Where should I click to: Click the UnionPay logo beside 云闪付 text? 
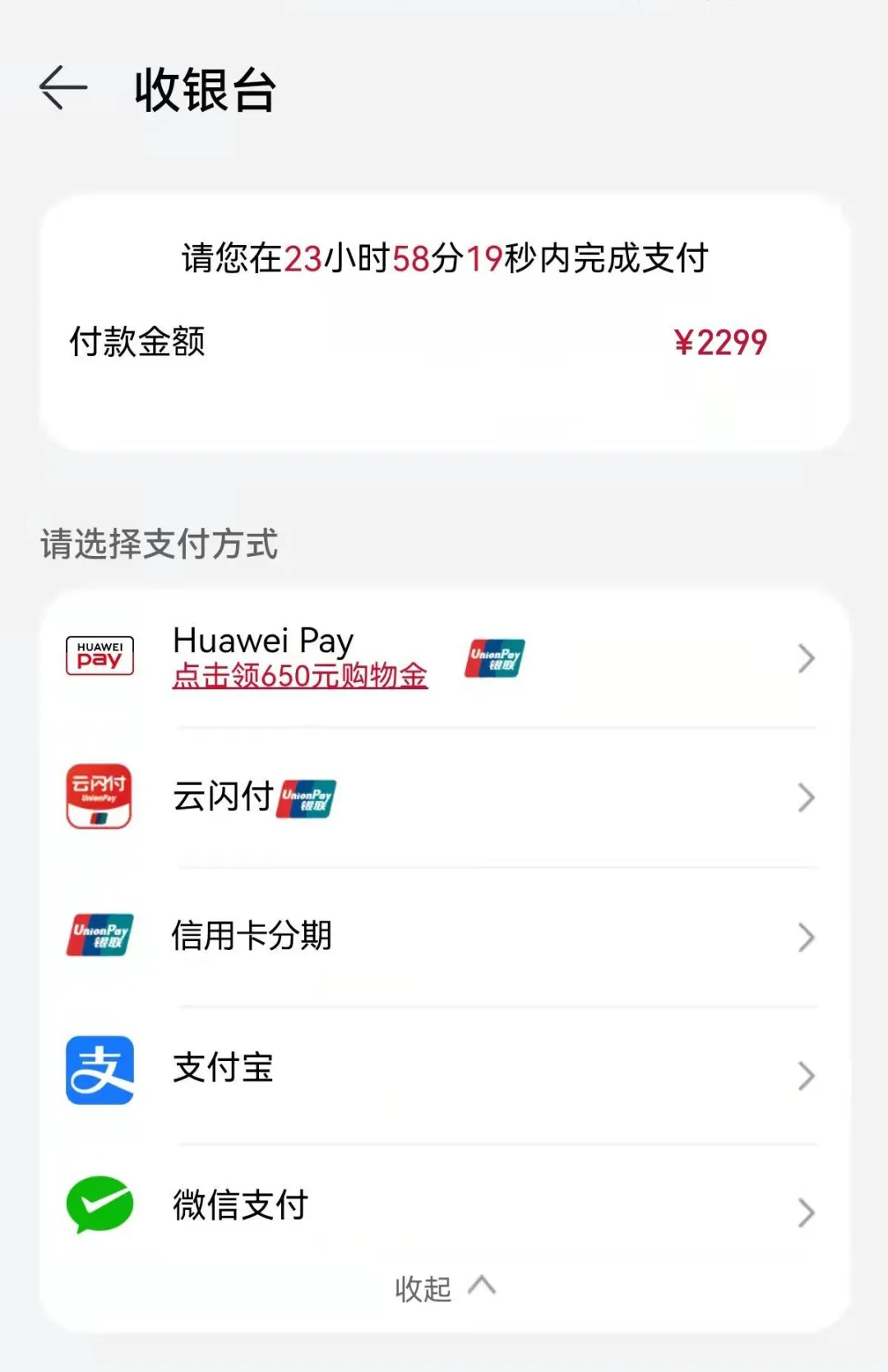[306, 796]
